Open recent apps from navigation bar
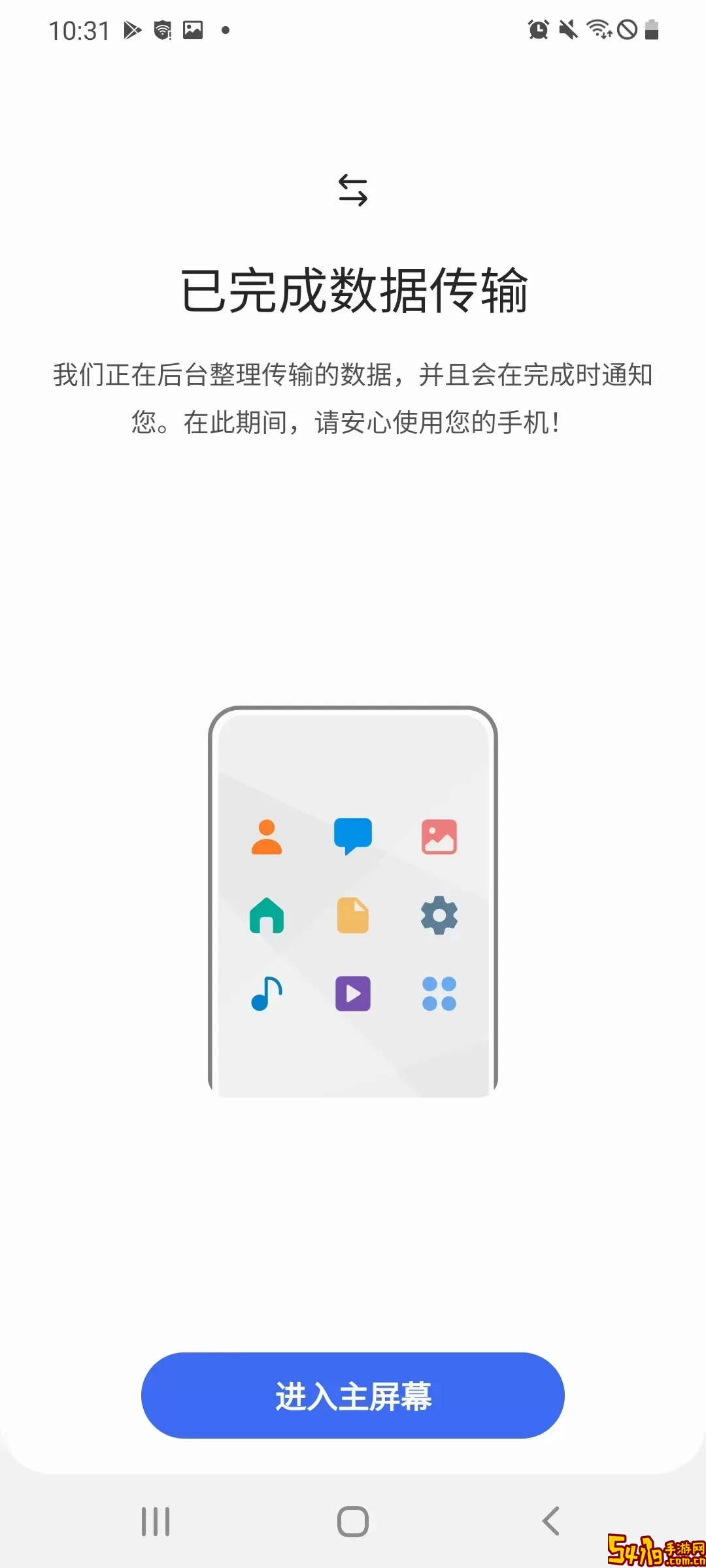Viewport: 706px width, 1568px height. point(156,1521)
